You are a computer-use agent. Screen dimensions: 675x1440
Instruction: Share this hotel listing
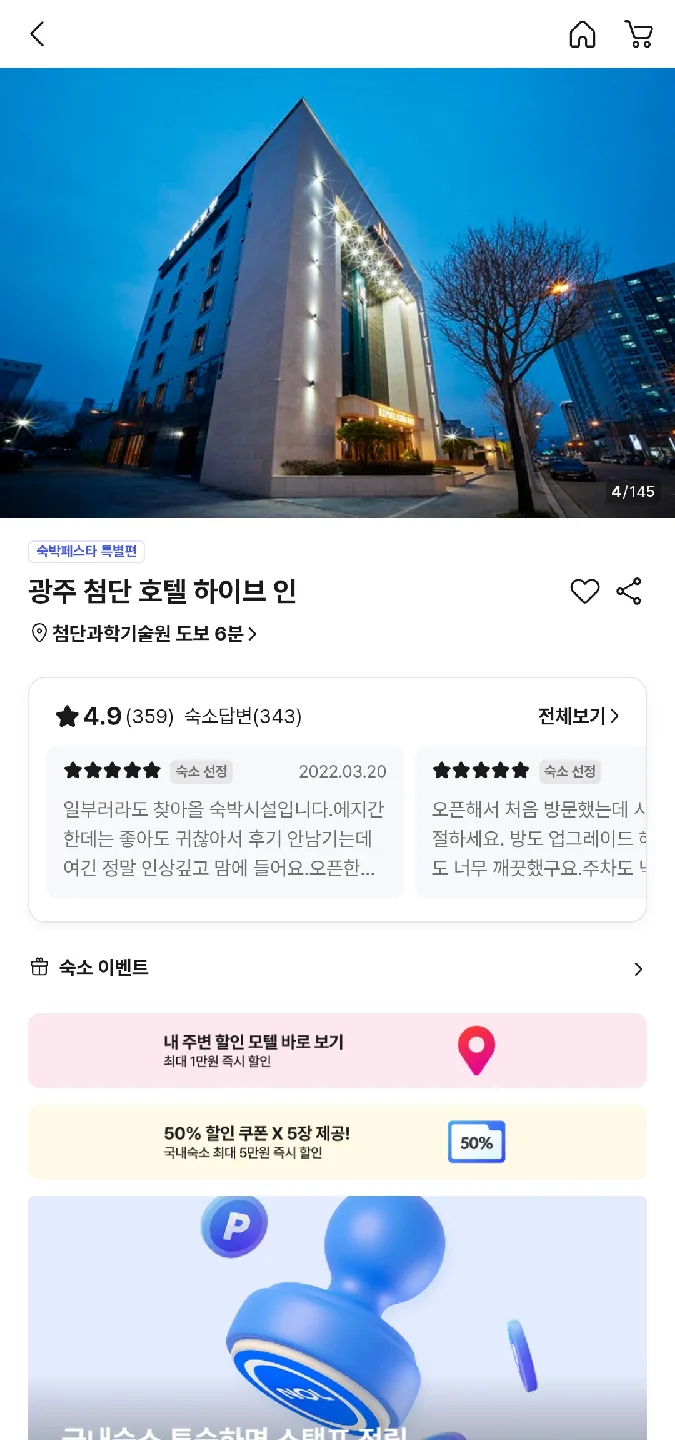629,591
